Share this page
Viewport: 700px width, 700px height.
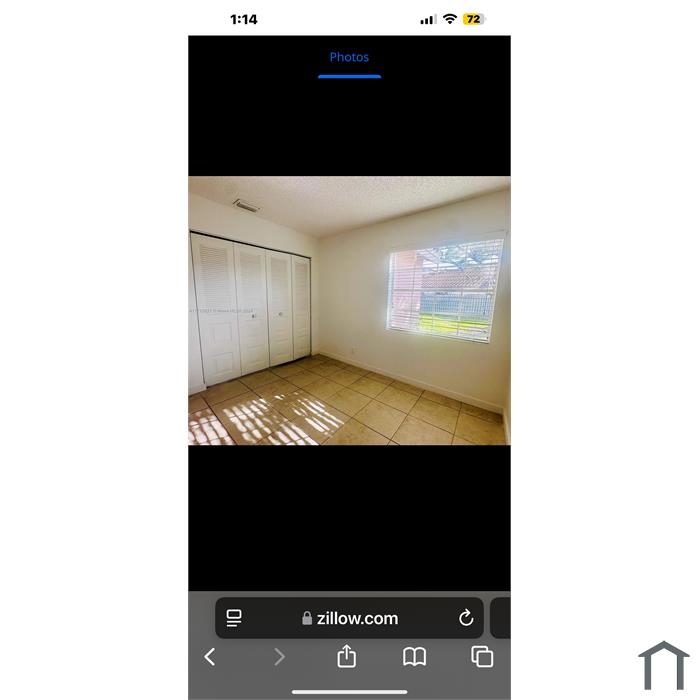point(346,657)
